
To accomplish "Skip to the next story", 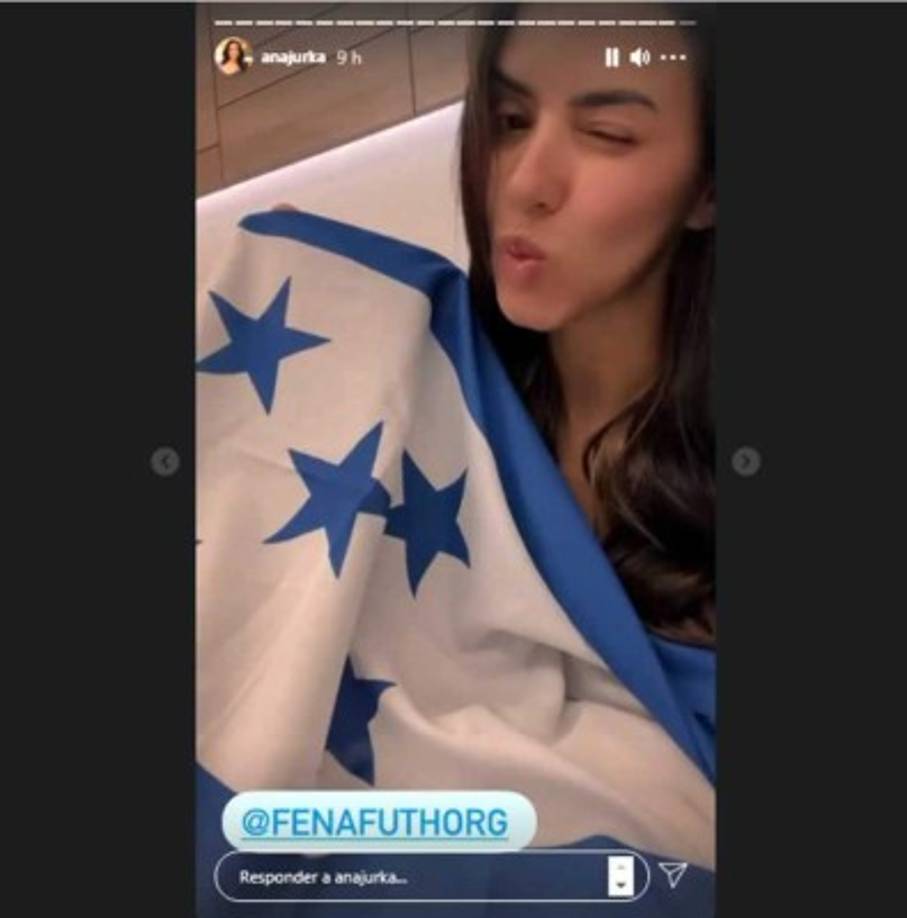I will 745,461.
